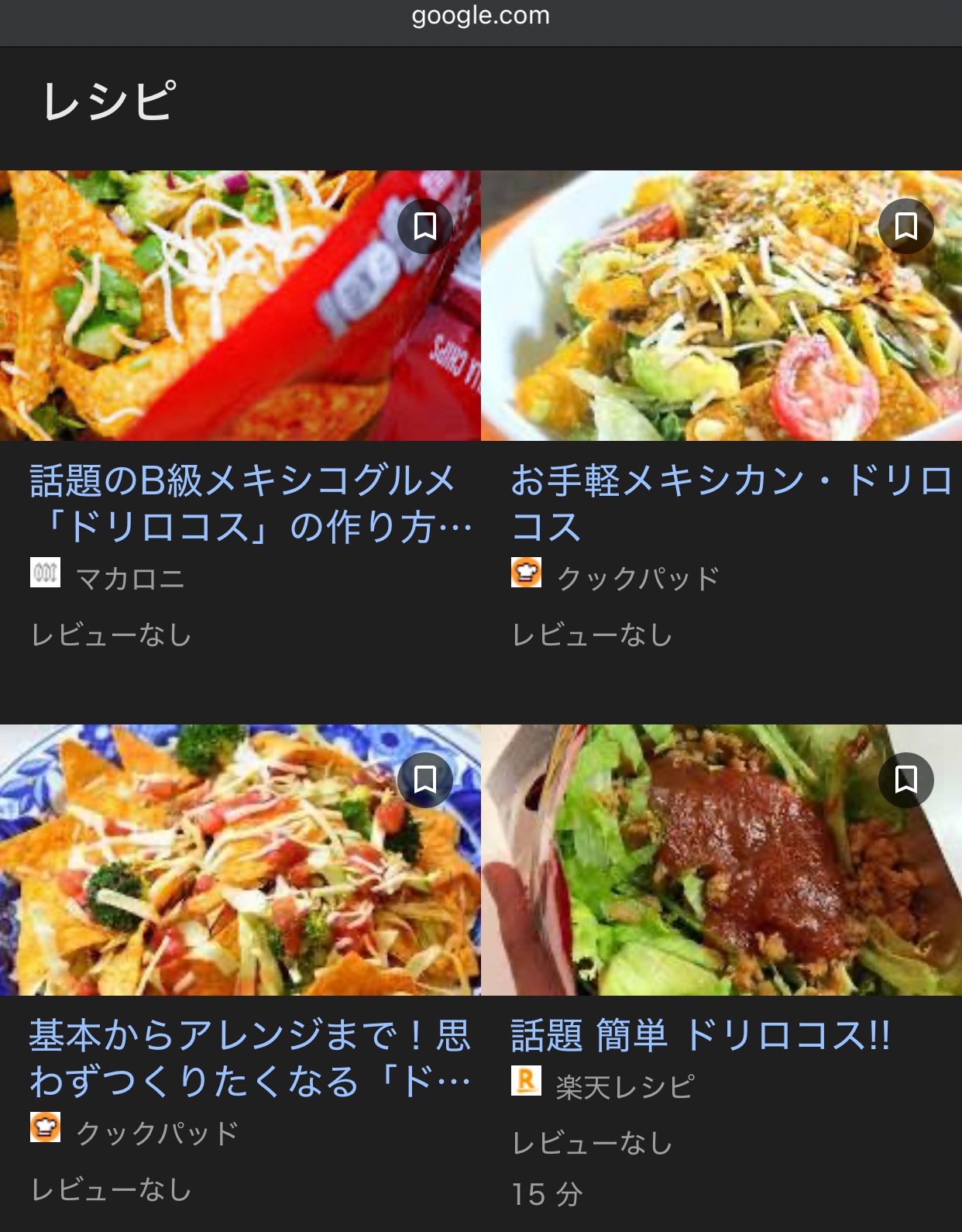This screenshot has height=1232, width=962.
Task: Bookmark the 基本からアレンジまで recipe
Action: coord(424,779)
